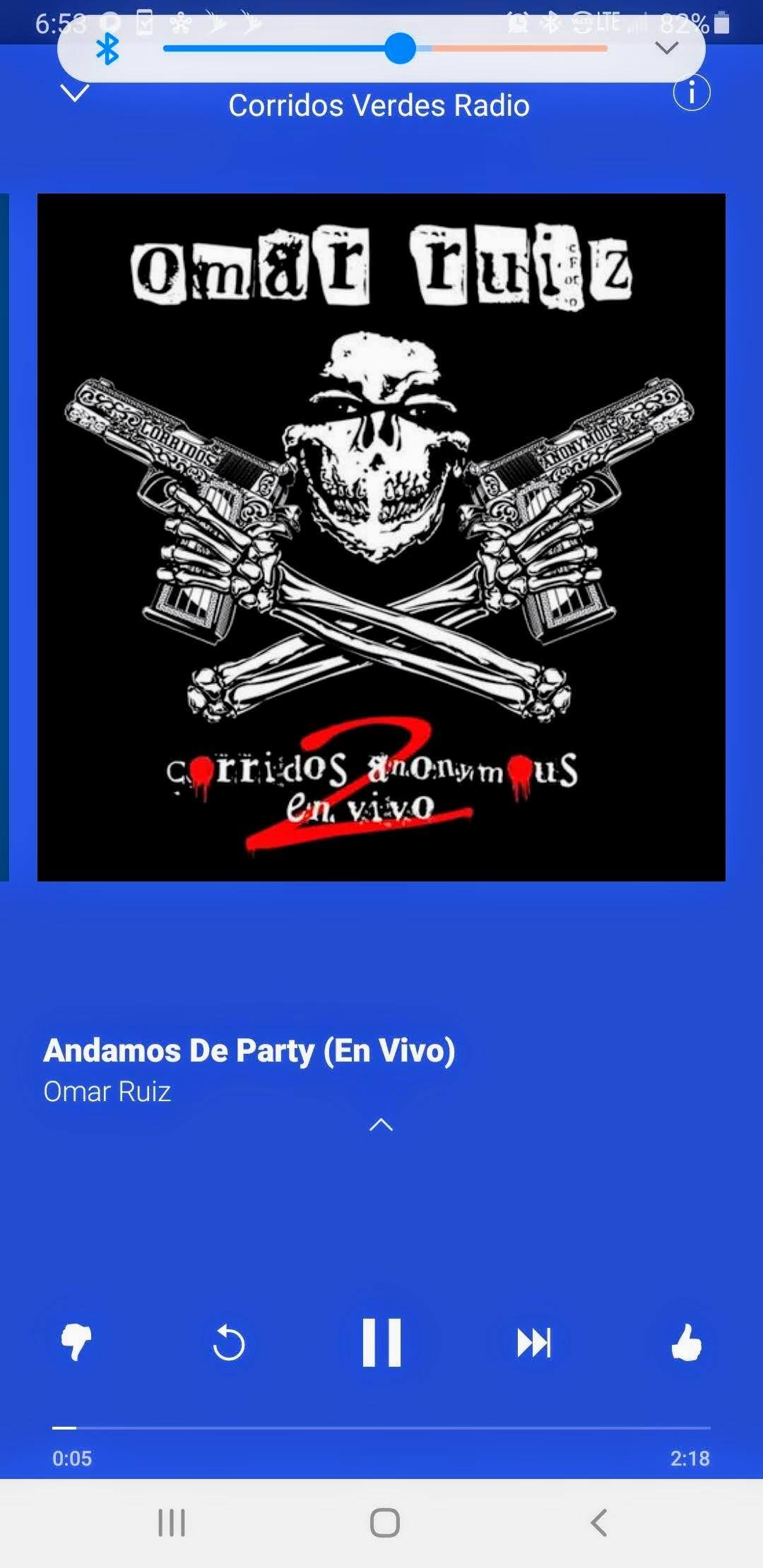This screenshot has width=763, height=1568.
Task: Open recent apps from navigation bar
Action: point(172,1523)
